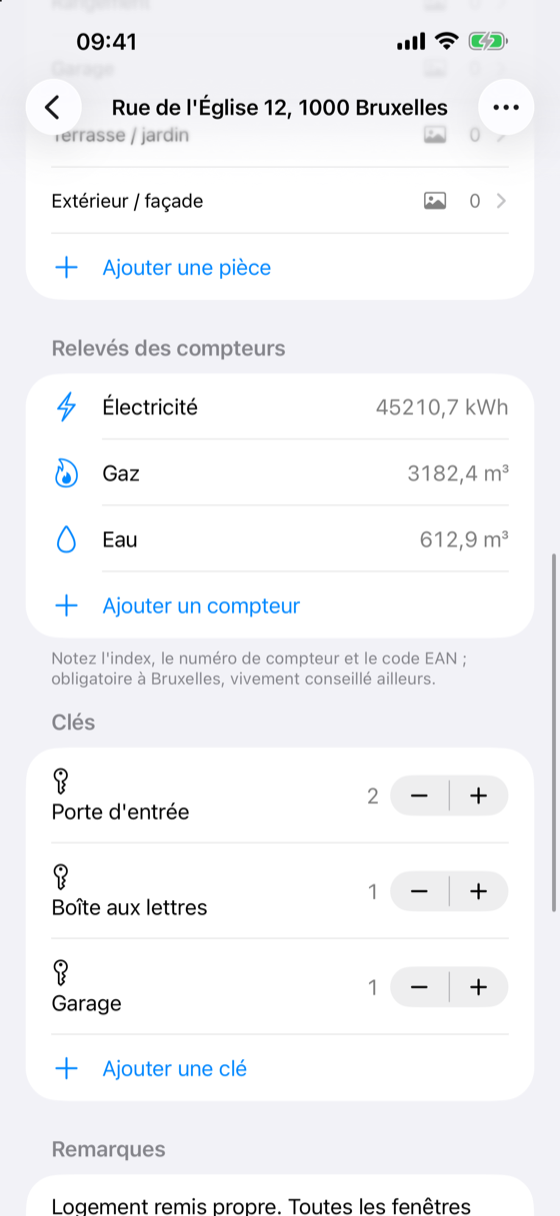Go back using the top-left arrow

(53, 107)
